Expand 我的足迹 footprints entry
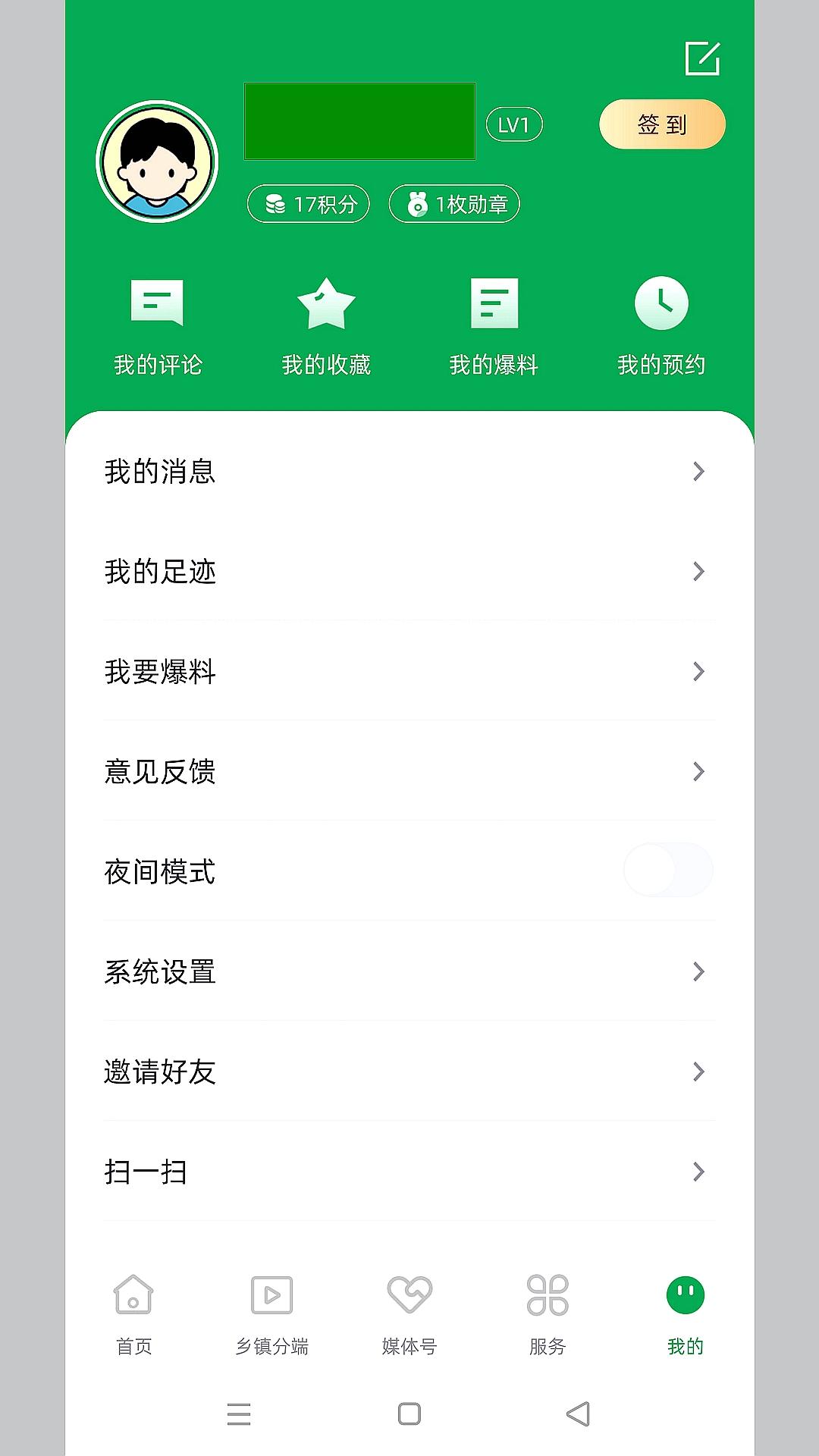 pos(409,573)
